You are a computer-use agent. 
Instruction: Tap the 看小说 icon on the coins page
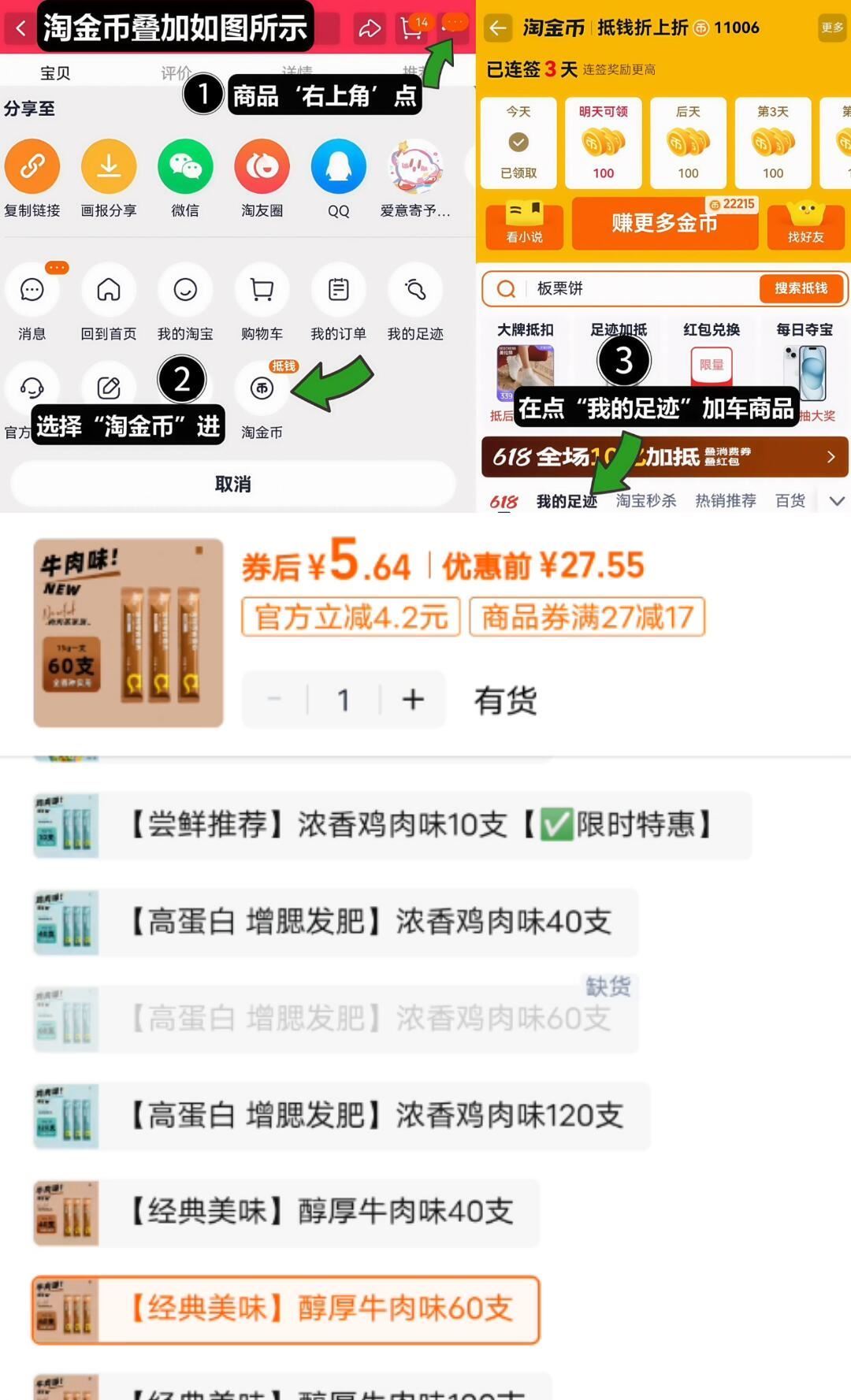click(x=524, y=225)
